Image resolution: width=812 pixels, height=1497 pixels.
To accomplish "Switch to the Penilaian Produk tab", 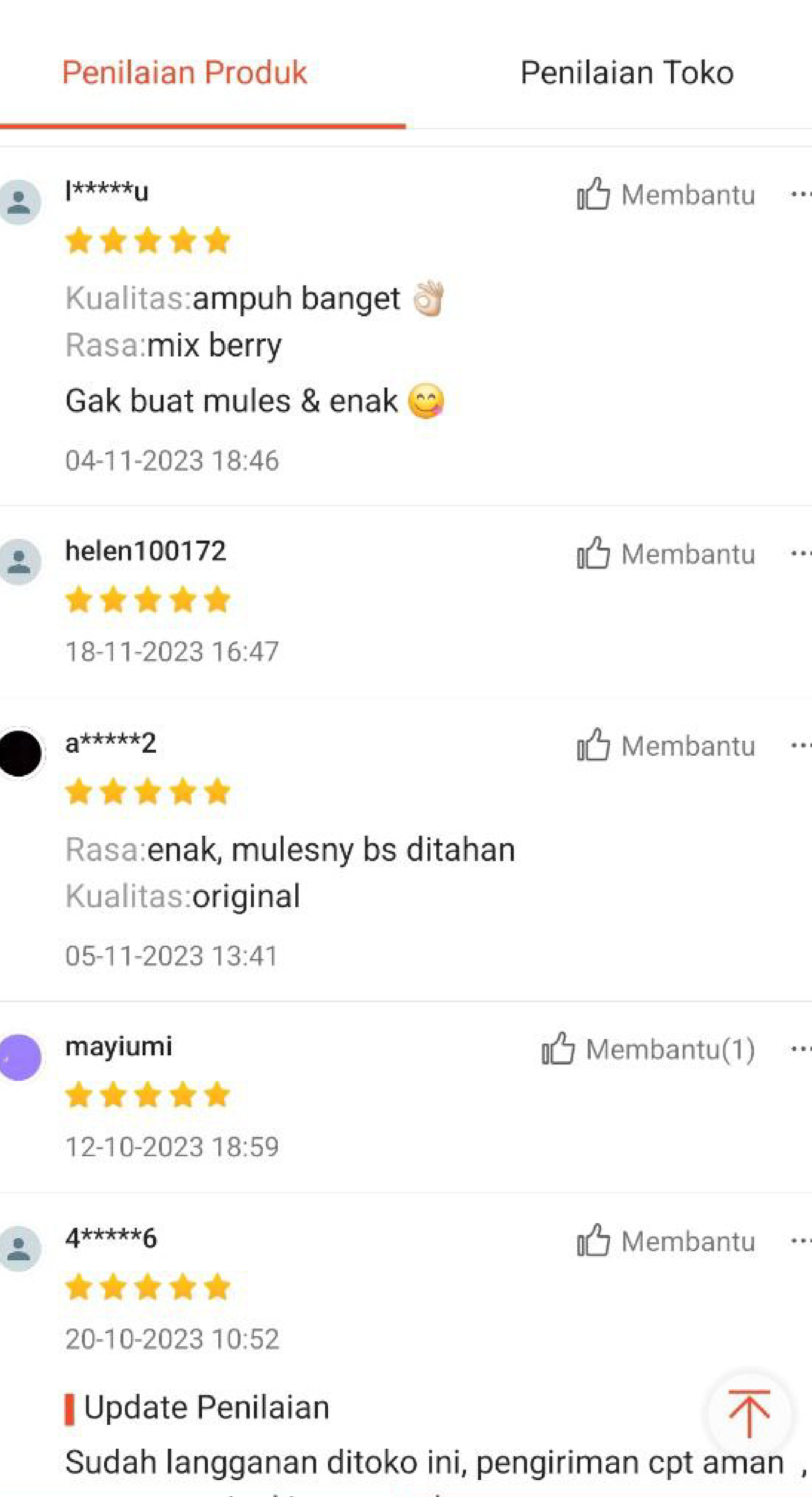I will pos(185,73).
